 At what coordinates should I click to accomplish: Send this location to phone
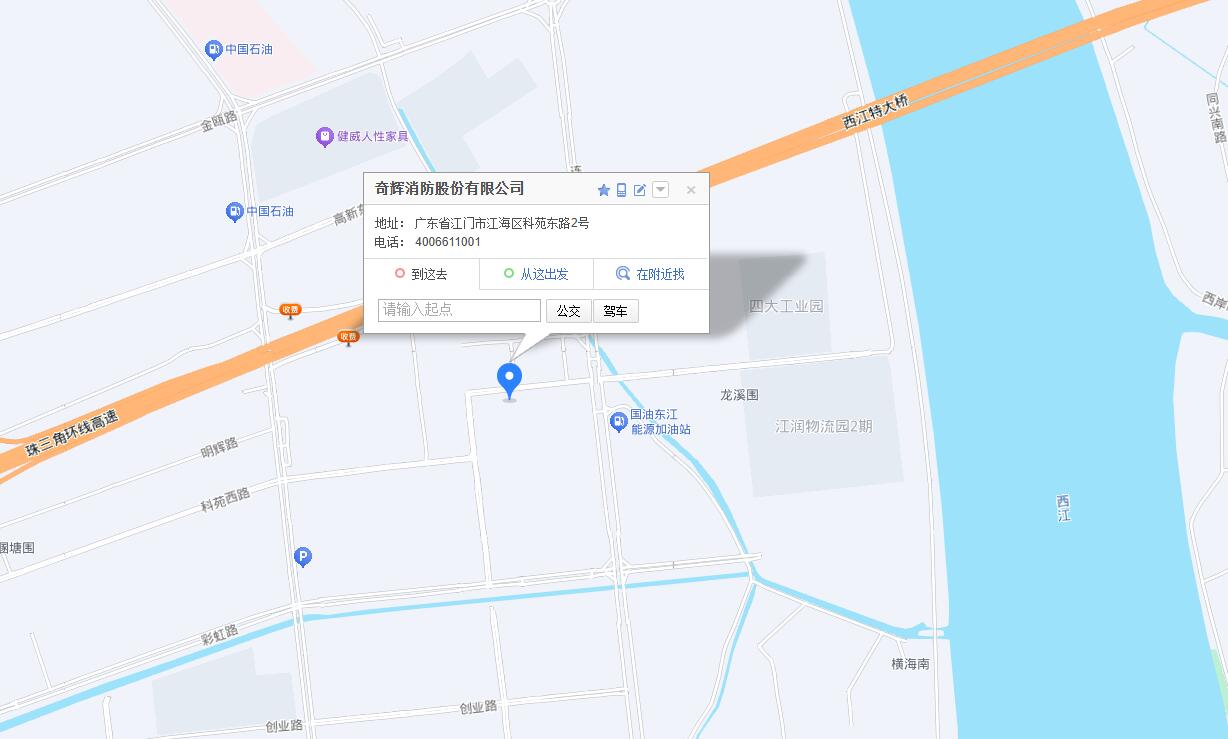pyautogui.click(x=621, y=190)
